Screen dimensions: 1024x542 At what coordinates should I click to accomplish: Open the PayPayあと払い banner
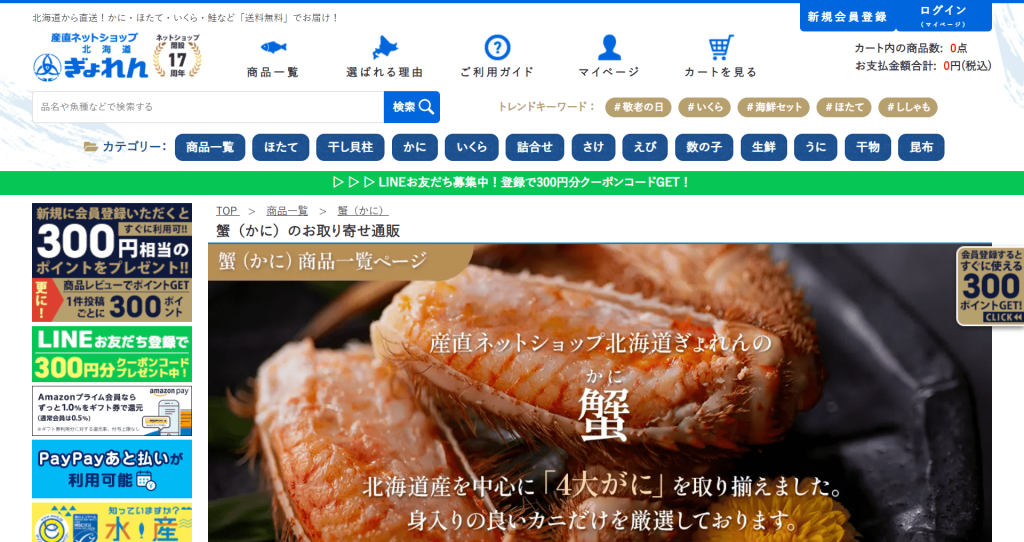(x=112, y=468)
